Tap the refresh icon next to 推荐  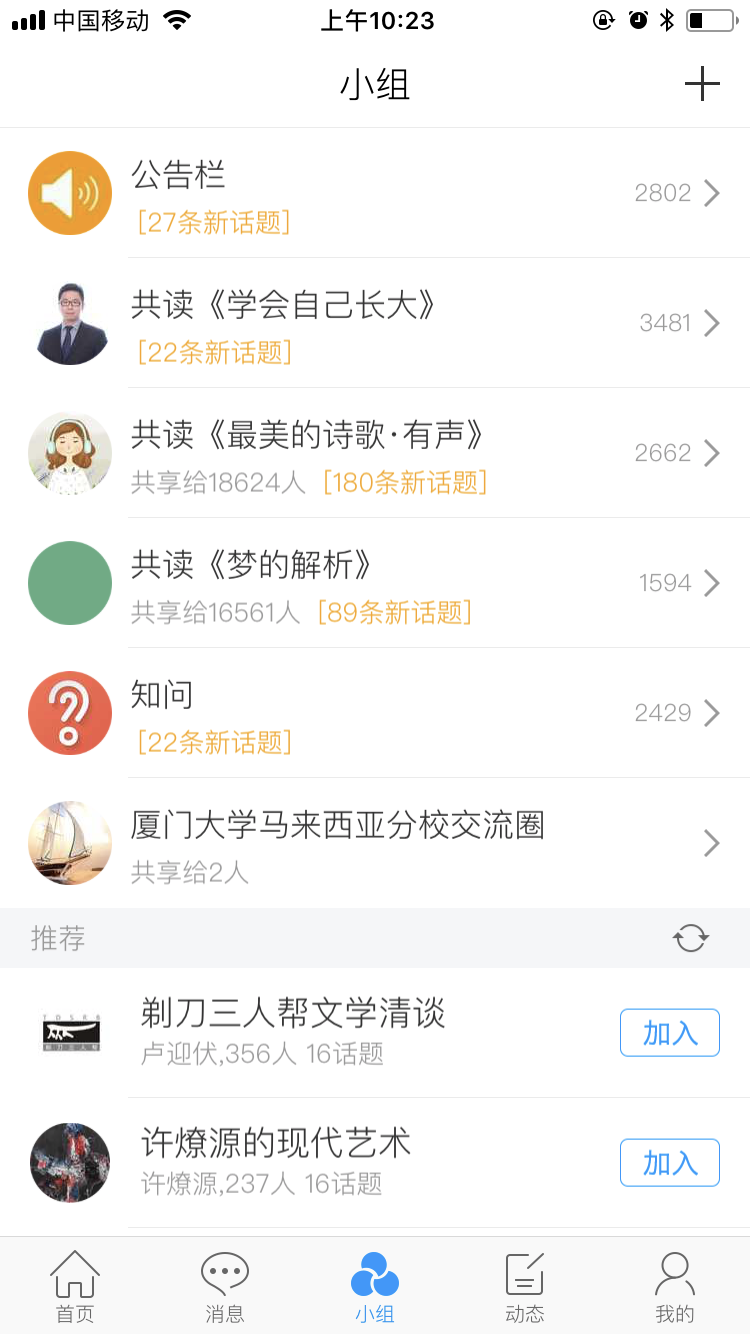pos(690,938)
